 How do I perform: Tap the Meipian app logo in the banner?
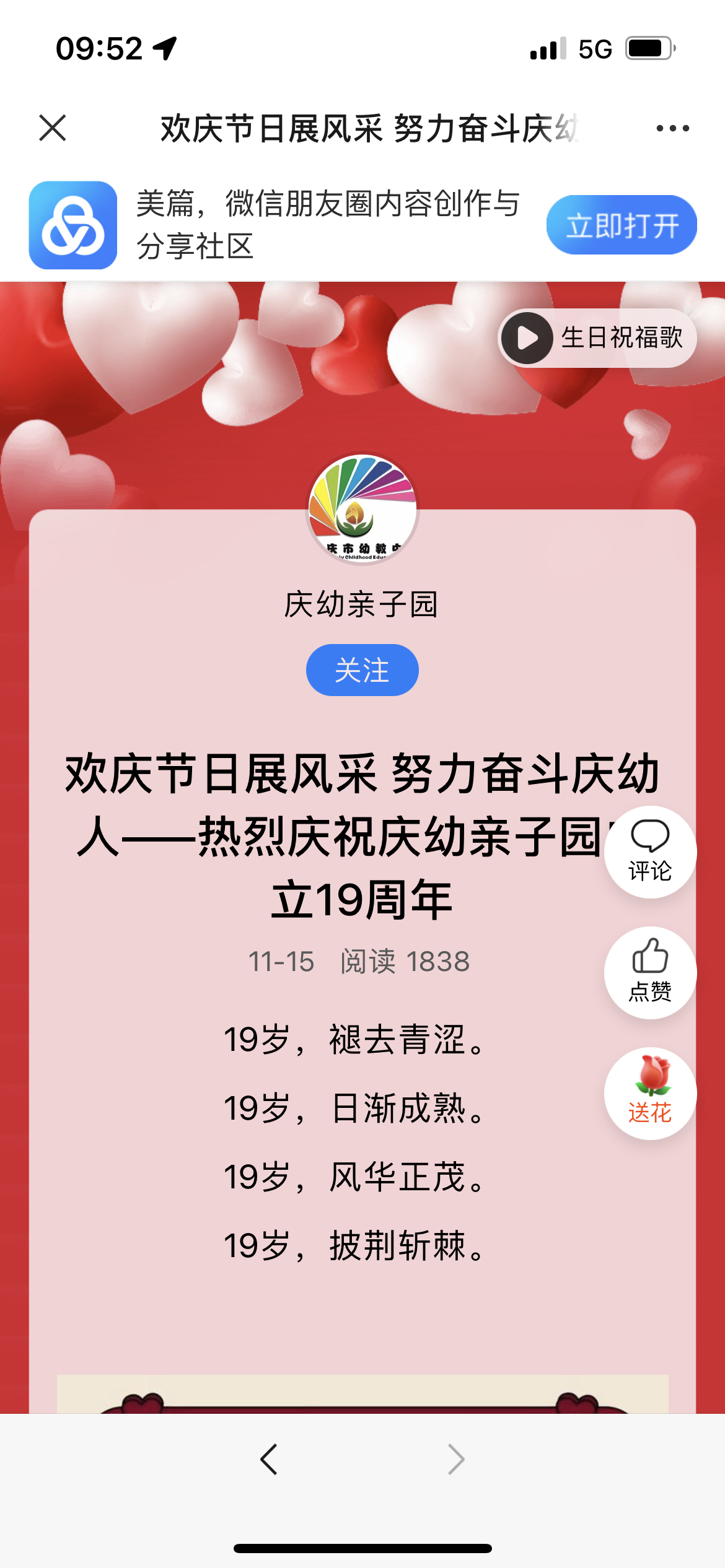[x=73, y=225]
